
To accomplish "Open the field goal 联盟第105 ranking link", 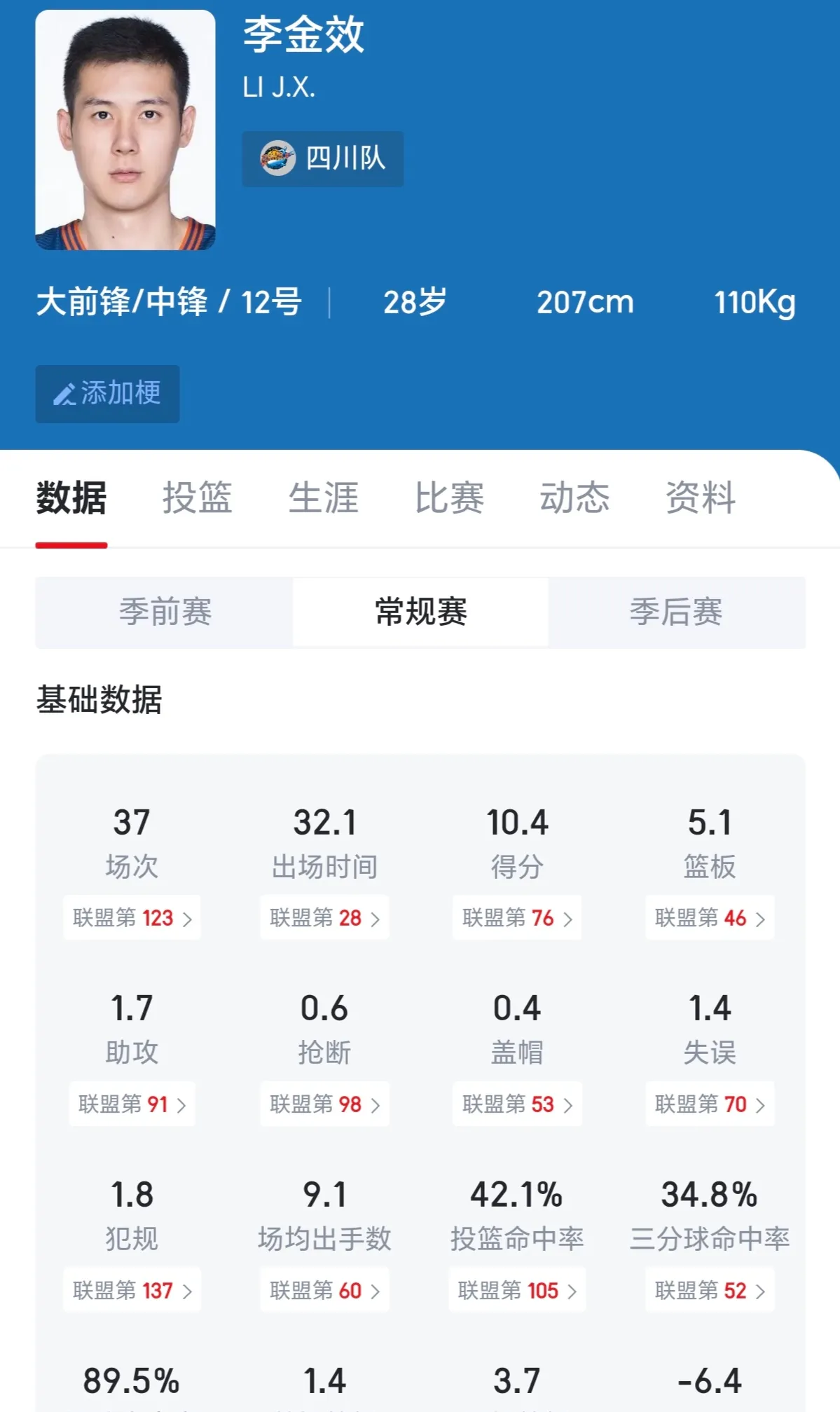I will (516, 1290).
